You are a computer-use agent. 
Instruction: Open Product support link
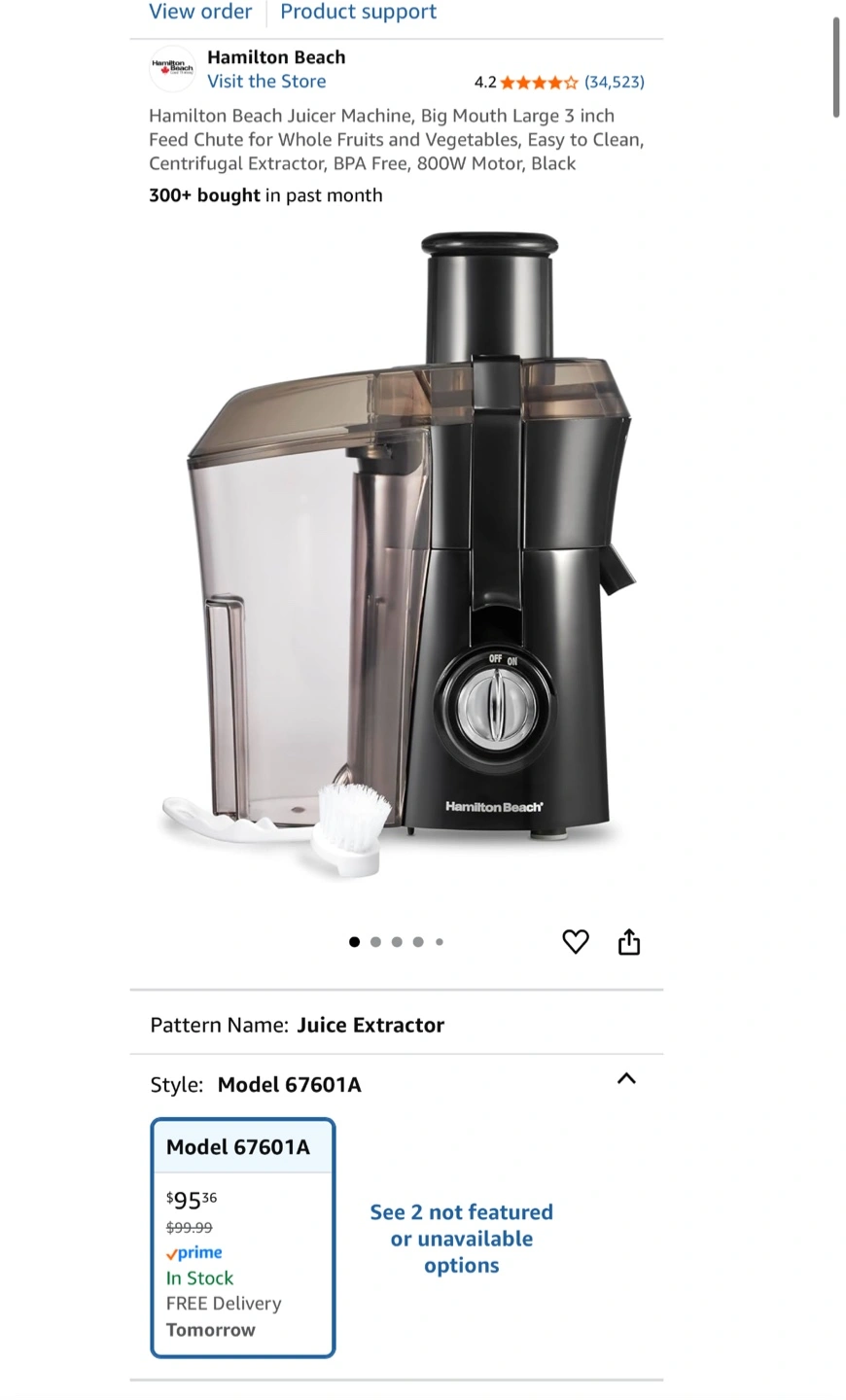coord(358,12)
